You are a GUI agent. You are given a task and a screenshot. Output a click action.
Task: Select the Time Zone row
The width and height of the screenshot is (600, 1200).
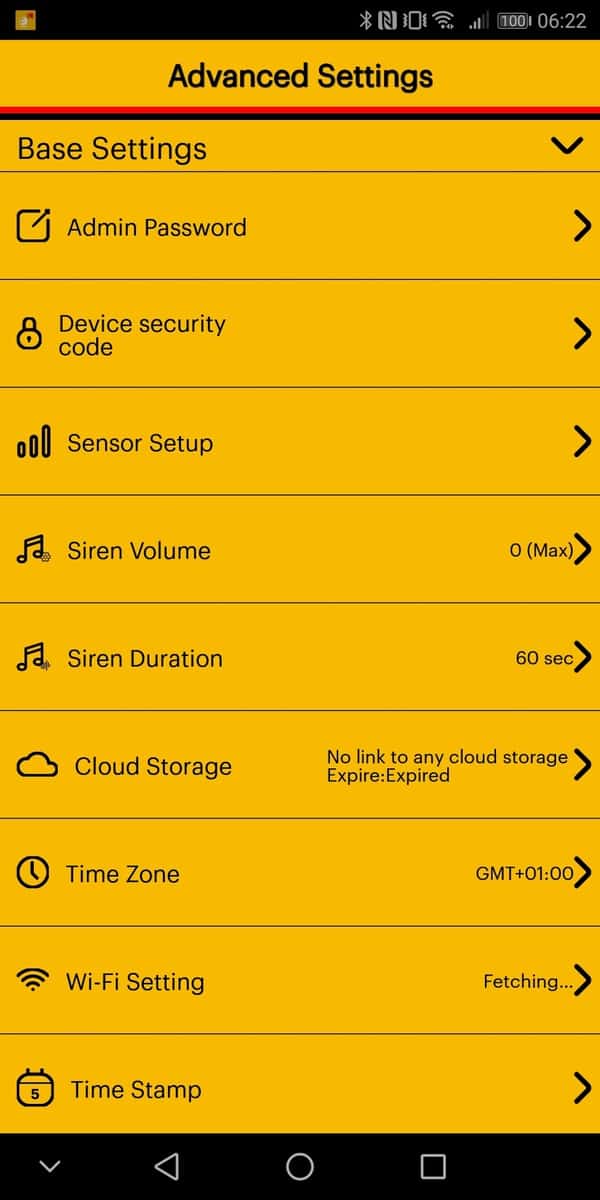(300, 873)
